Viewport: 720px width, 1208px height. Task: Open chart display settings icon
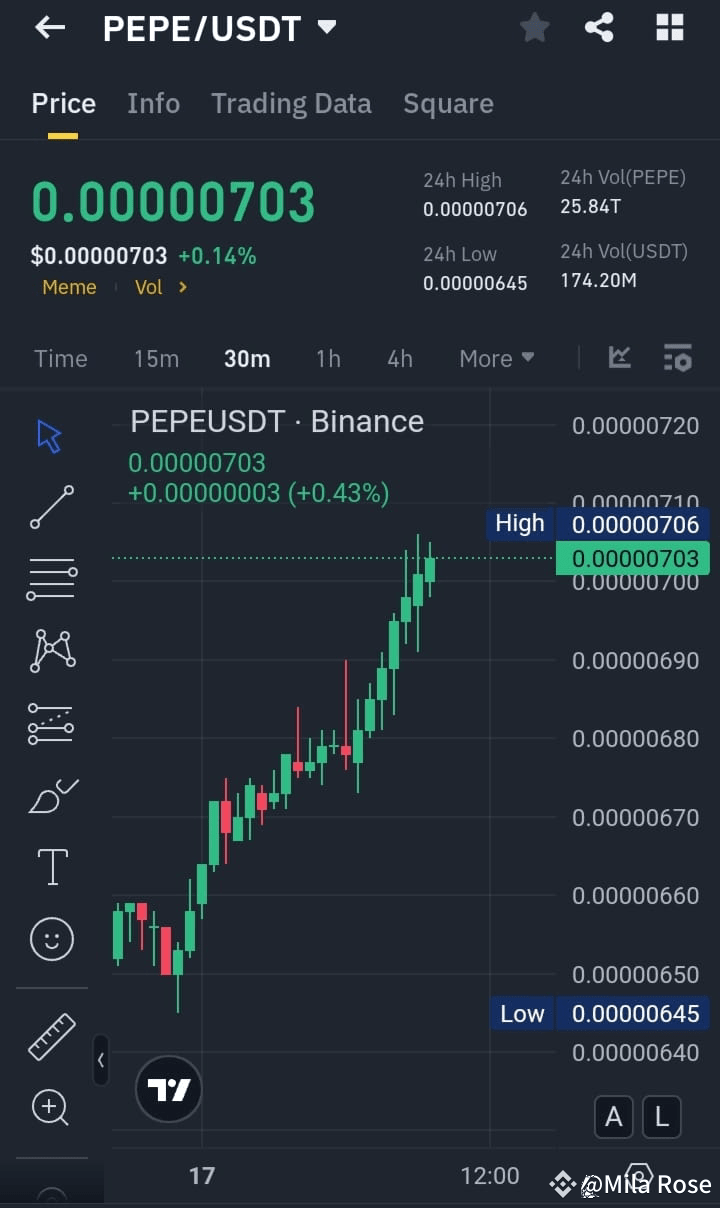click(678, 357)
